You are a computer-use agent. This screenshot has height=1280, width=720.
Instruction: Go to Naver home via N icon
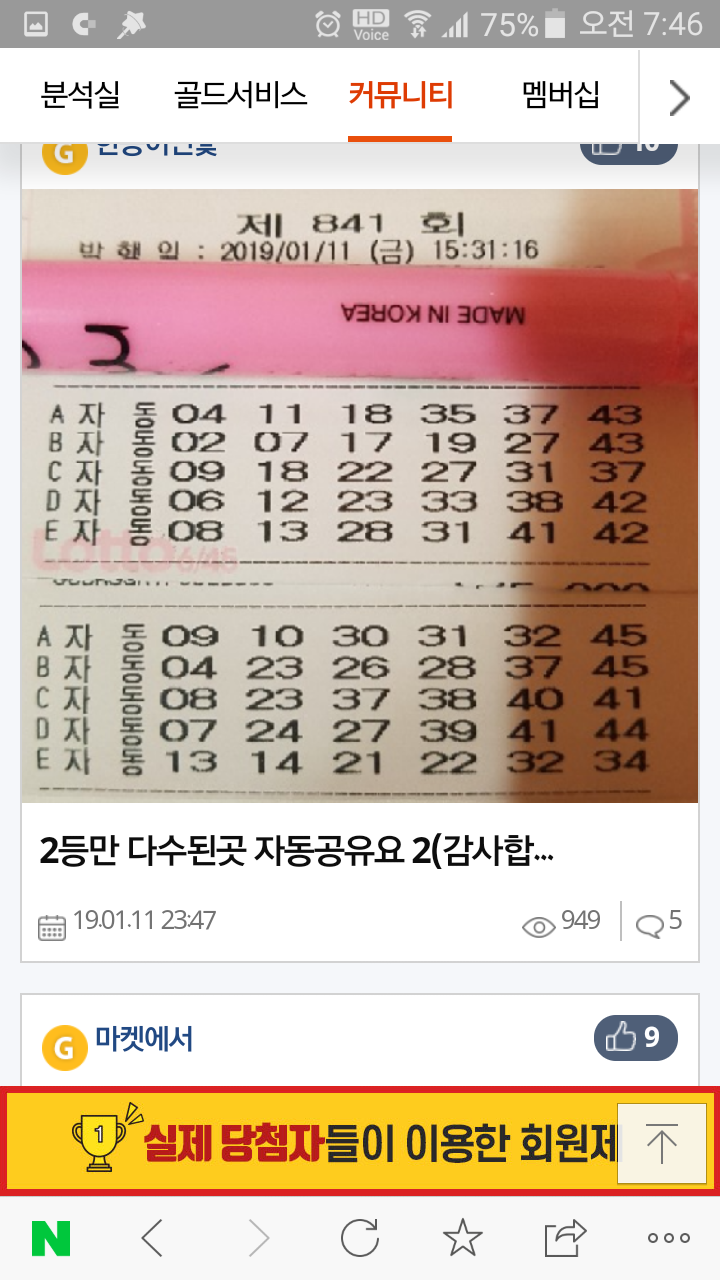[51, 1239]
